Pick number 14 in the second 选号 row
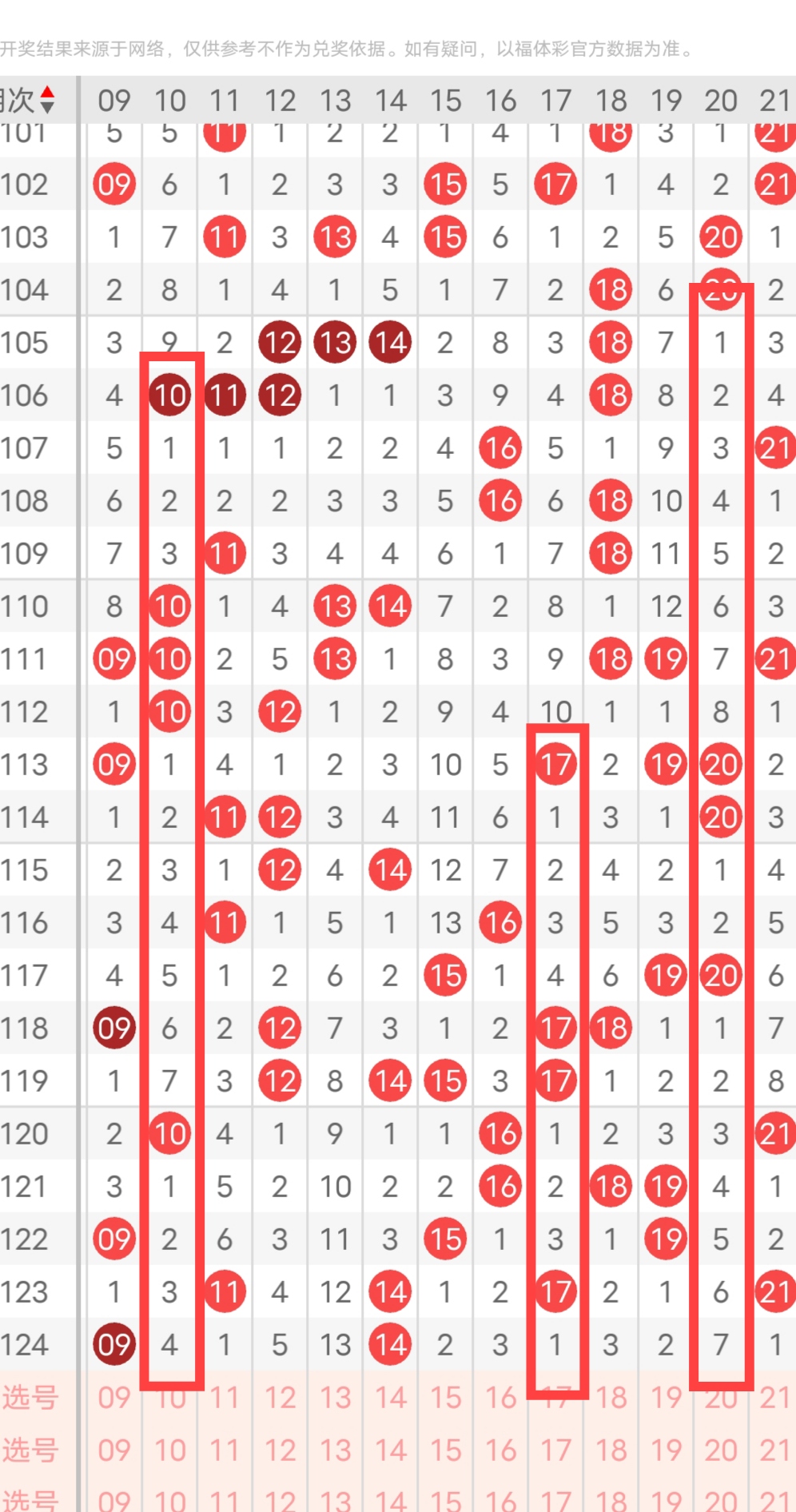 coord(390,1450)
